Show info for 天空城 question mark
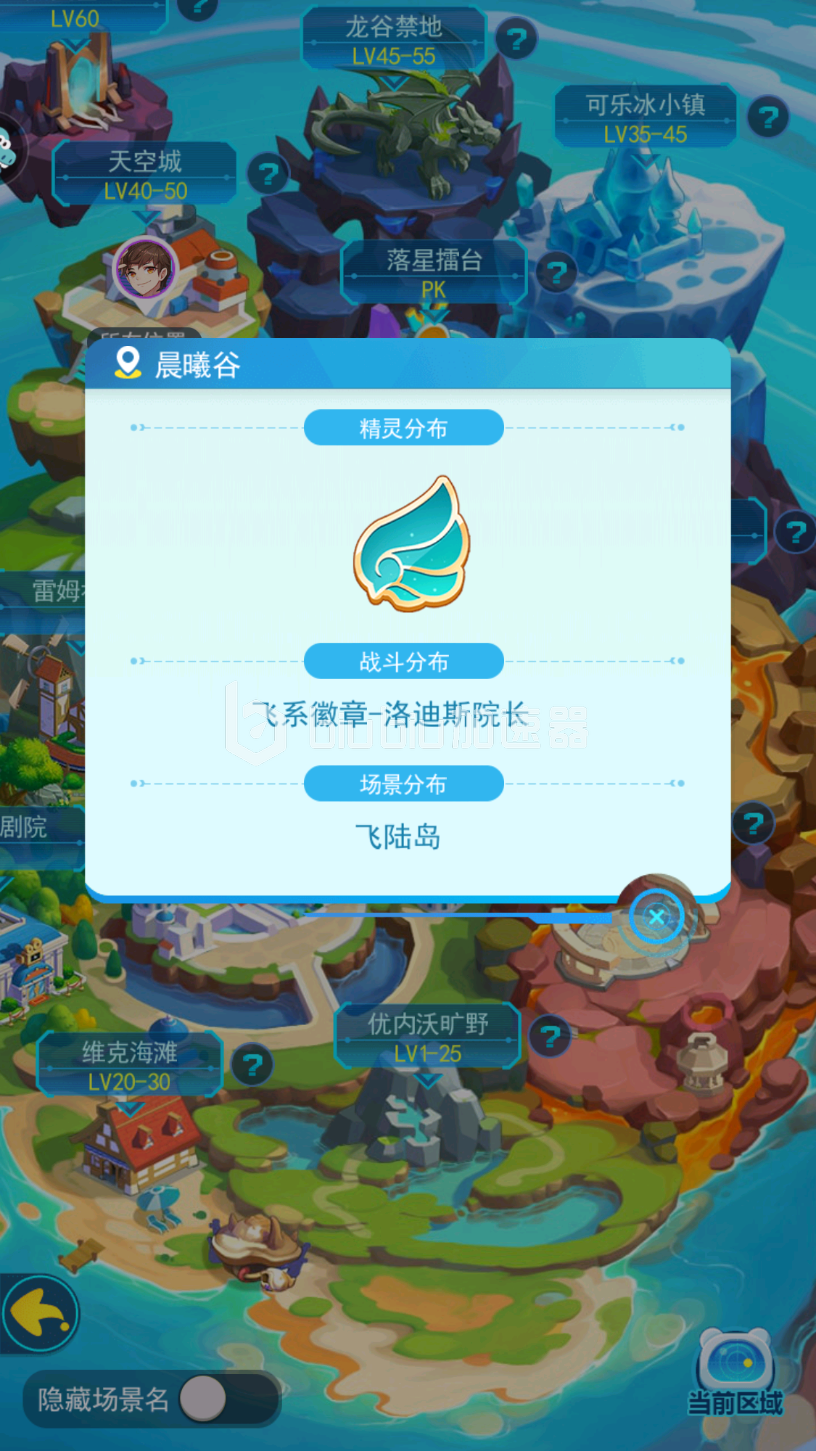 click(x=267, y=175)
